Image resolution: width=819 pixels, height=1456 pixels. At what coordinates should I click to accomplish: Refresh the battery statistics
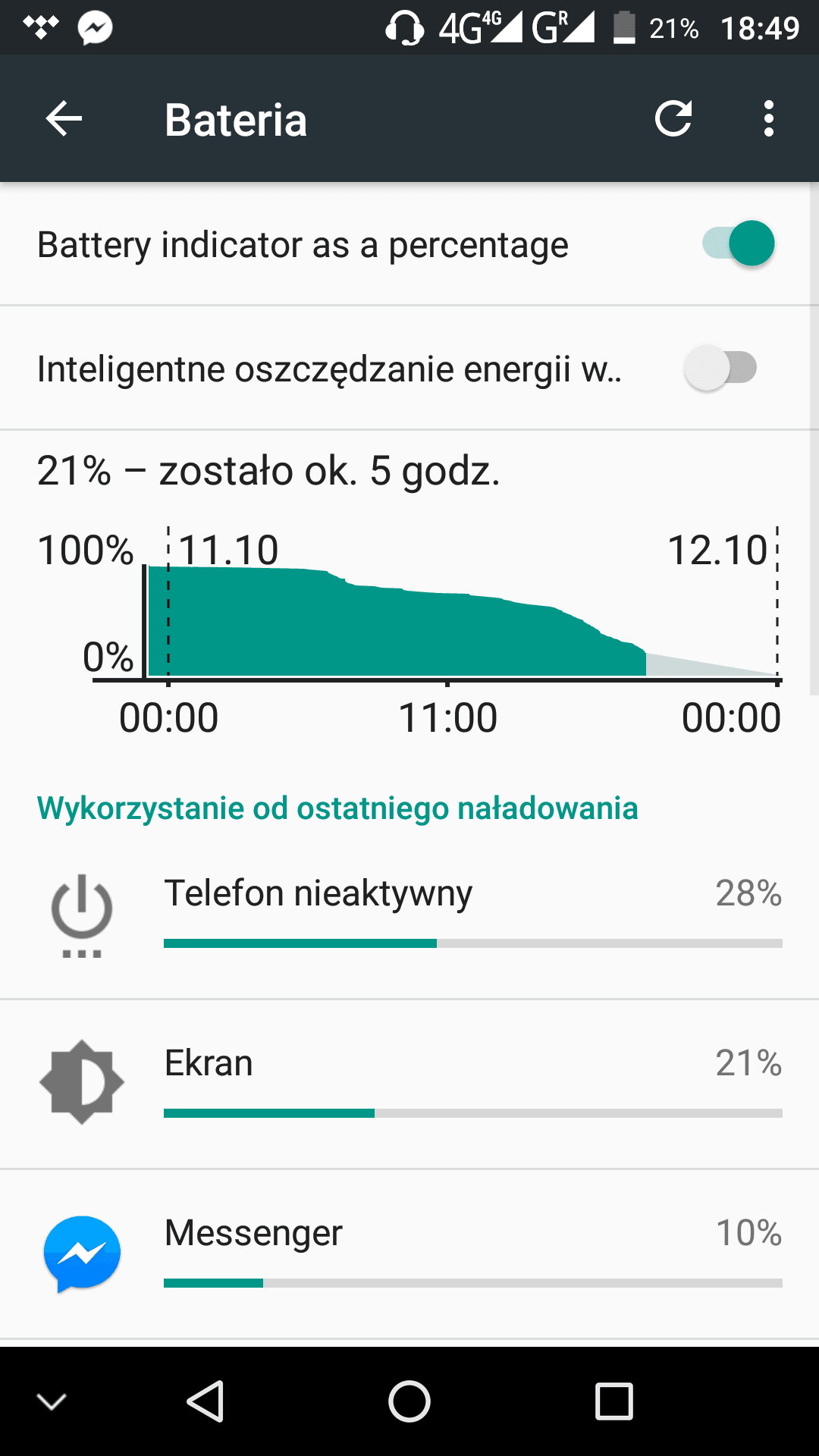pyautogui.click(x=673, y=118)
